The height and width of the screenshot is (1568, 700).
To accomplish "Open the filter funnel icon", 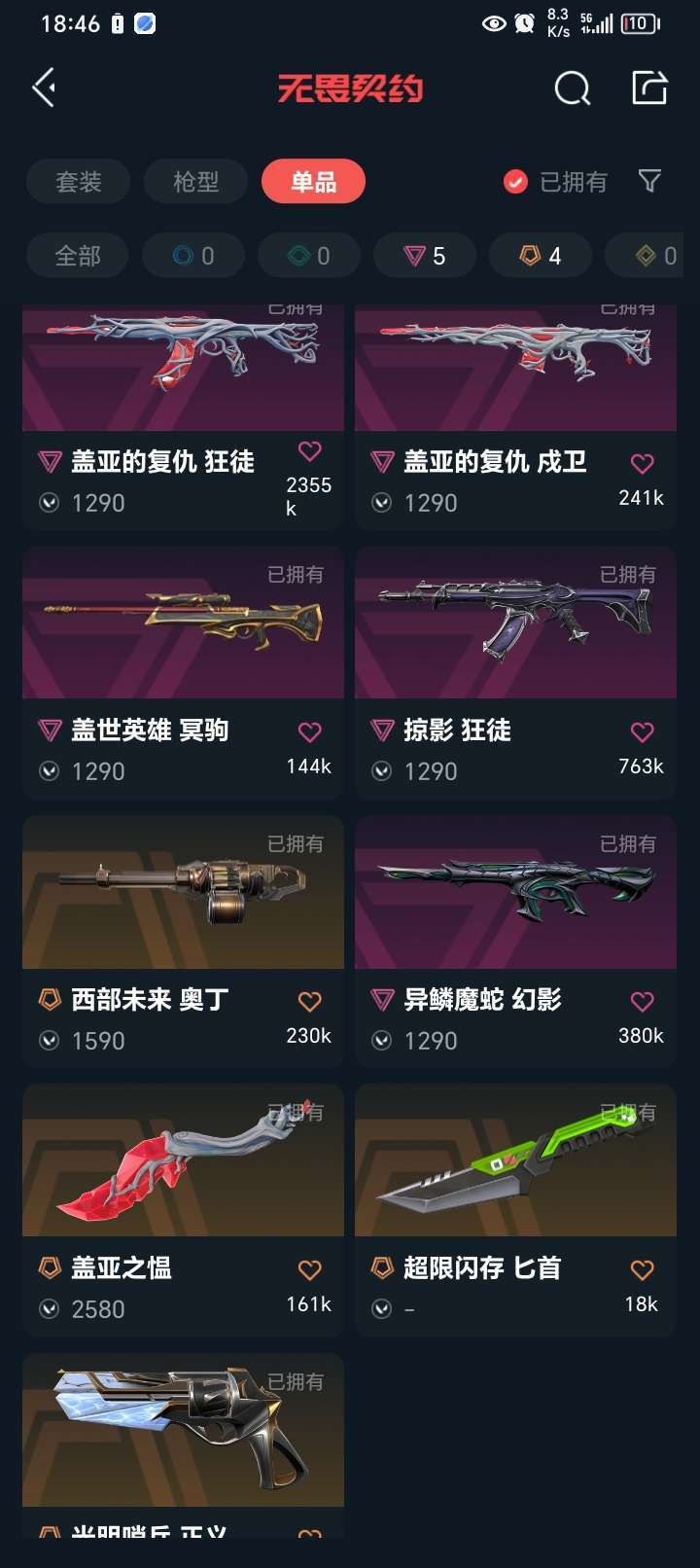I will pos(649,181).
